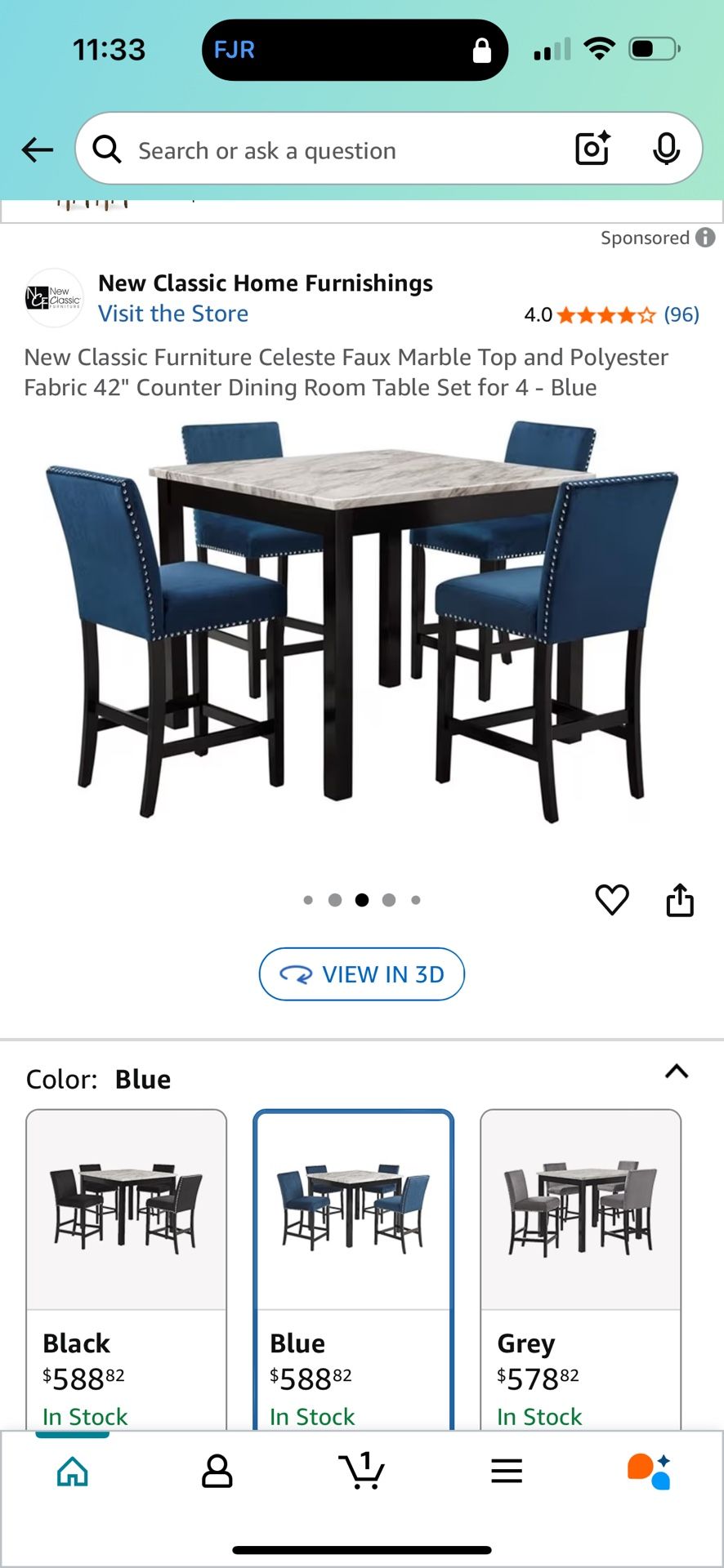Add item to wish list heart
The height and width of the screenshot is (1568, 724).
tap(612, 900)
